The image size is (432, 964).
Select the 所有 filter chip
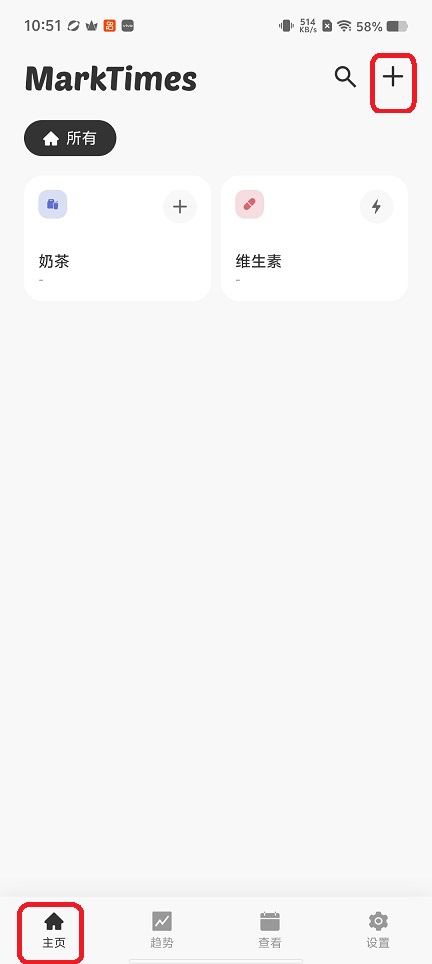click(70, 138)
